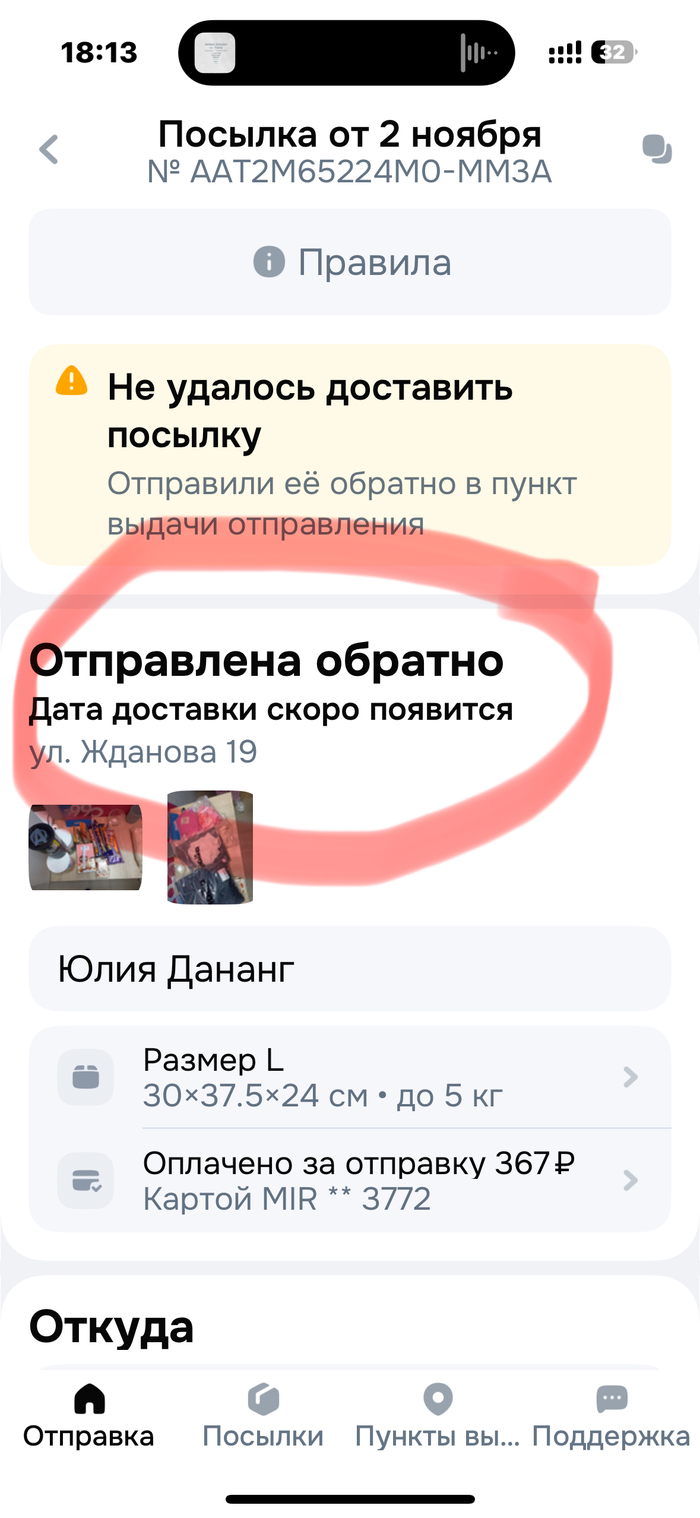
Task: View the first parcel content photo
Action: click(x=85, y=848)
